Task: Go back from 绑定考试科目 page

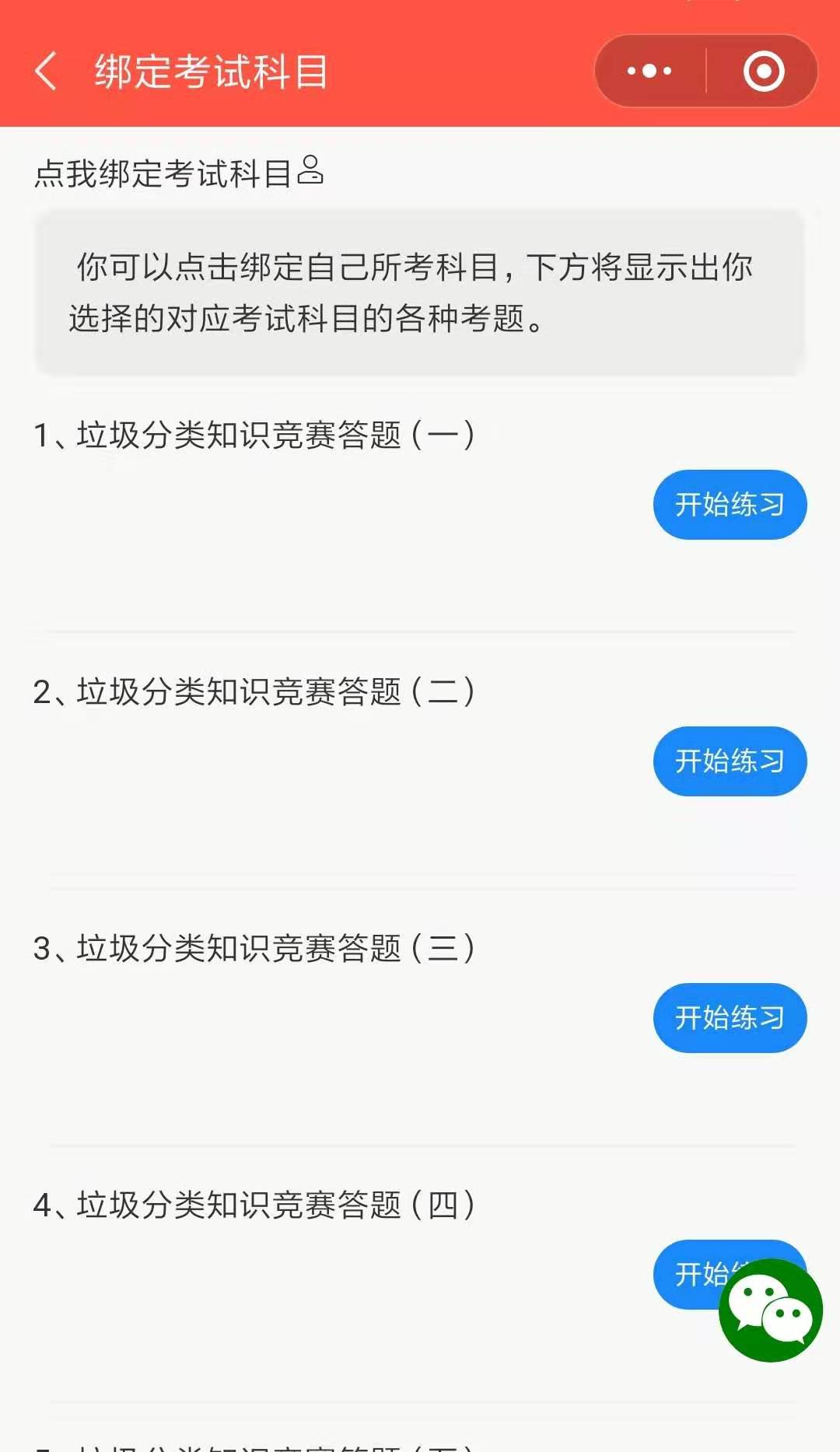Action: pos(47,72)
